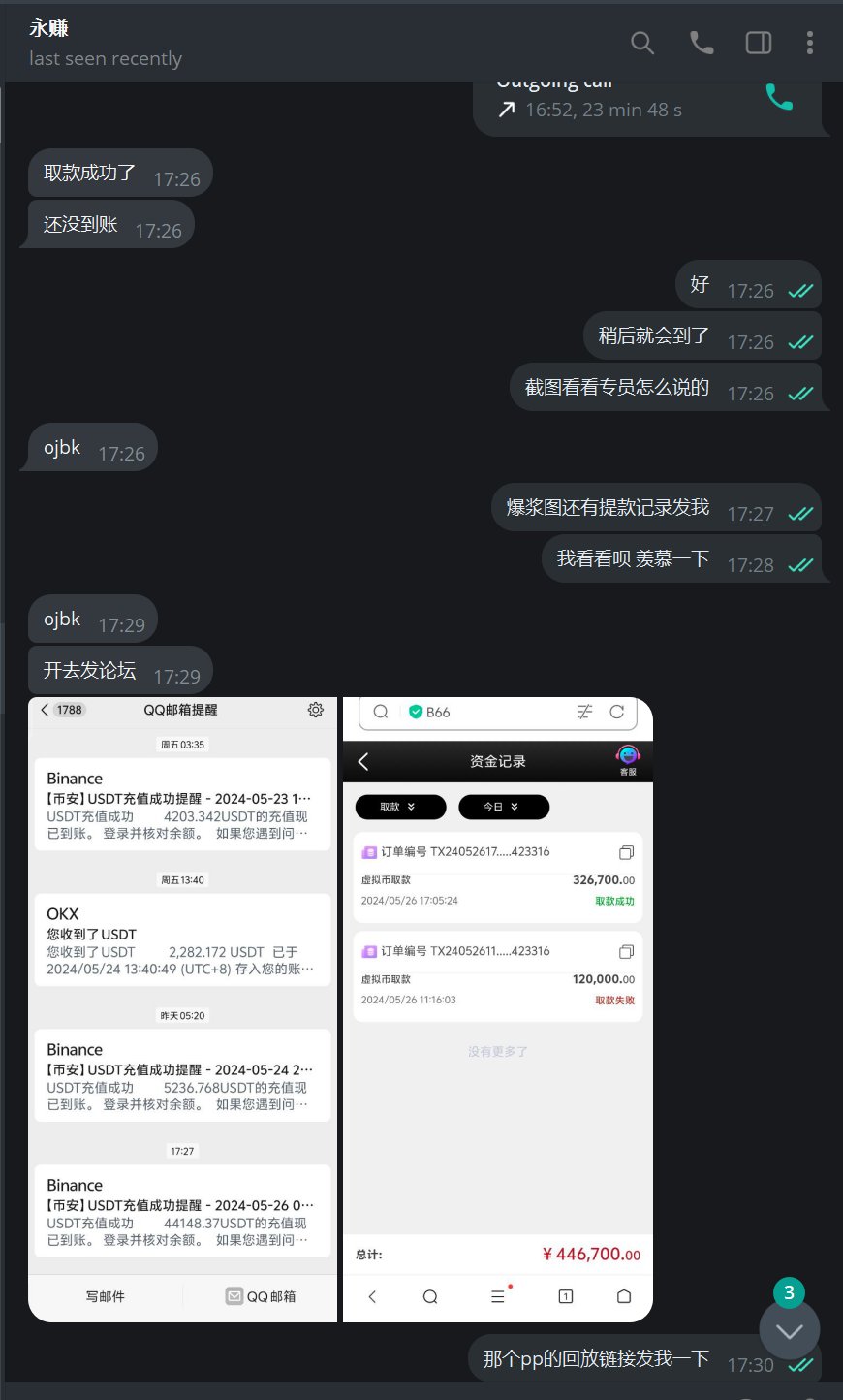Start a voice call with 永赚
Viewport: 843px width, 1400px height.
(702, 43)
